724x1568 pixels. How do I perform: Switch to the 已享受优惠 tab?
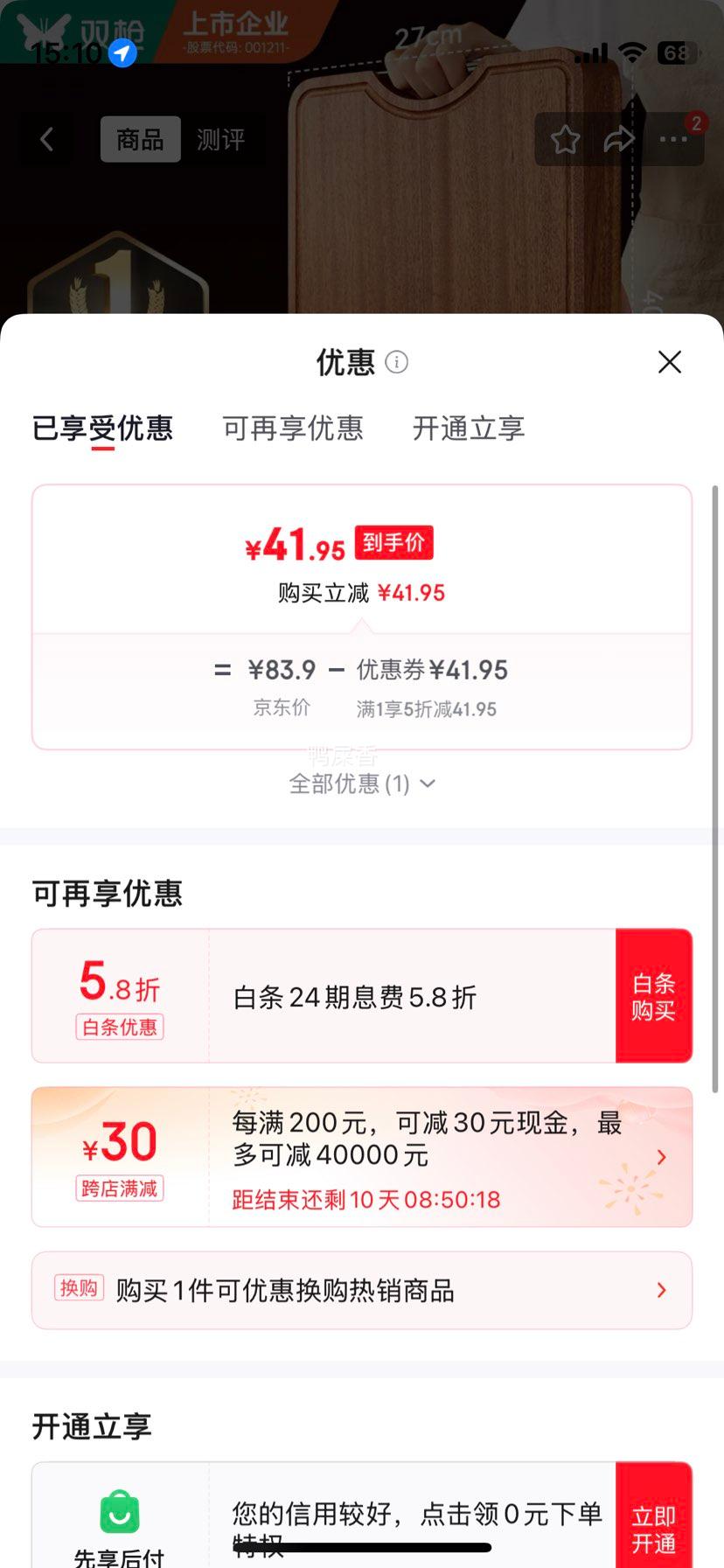102,429
